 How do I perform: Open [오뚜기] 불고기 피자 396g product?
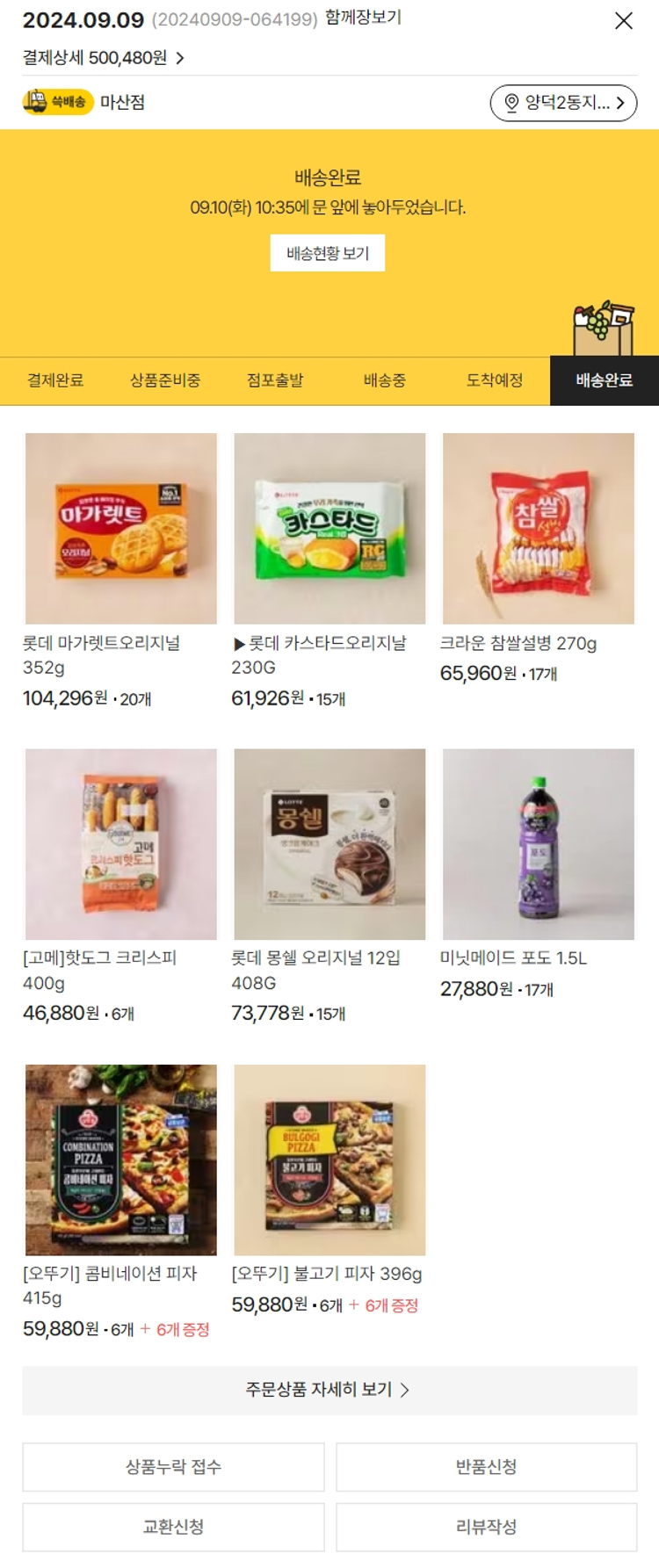tap(329, 1160)
